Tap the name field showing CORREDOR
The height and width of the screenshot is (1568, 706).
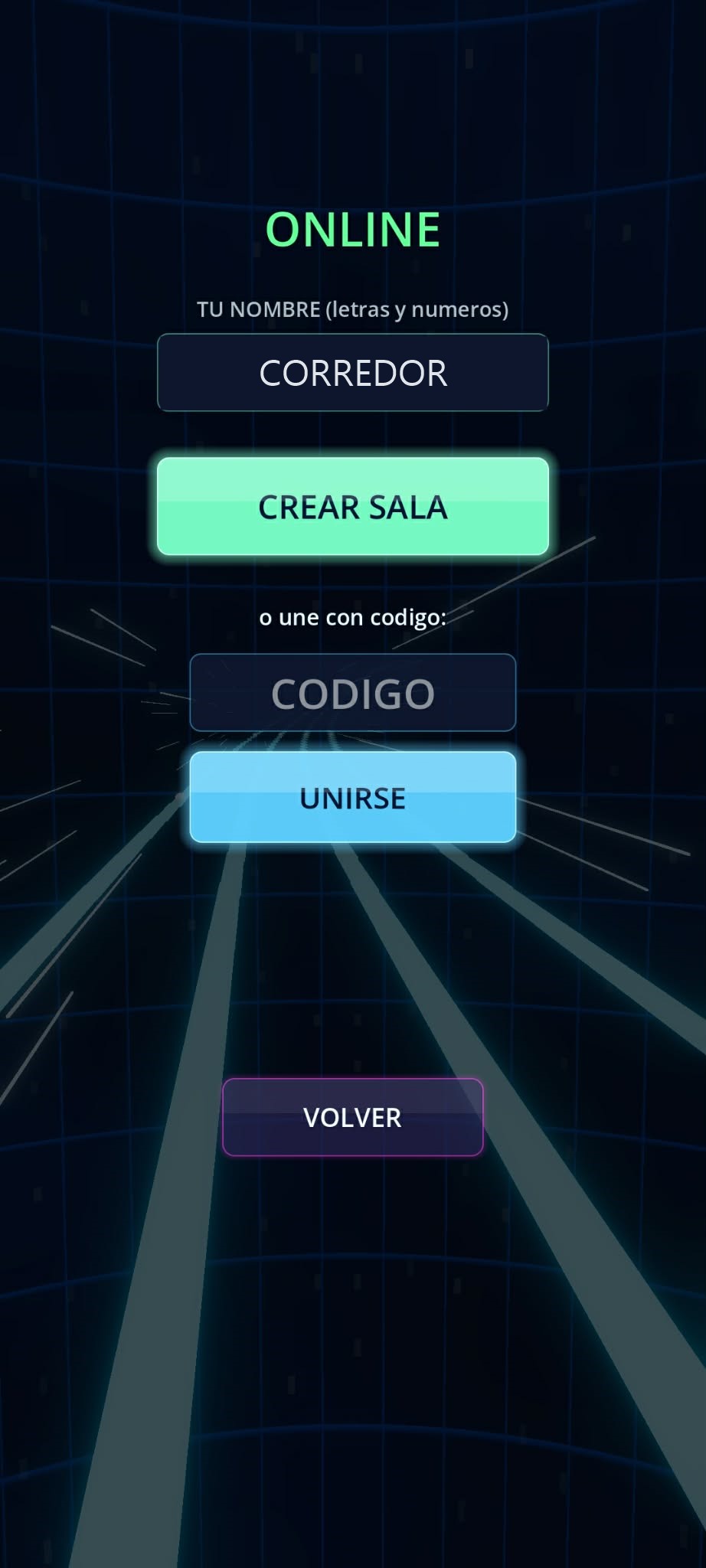pos(353,373)
